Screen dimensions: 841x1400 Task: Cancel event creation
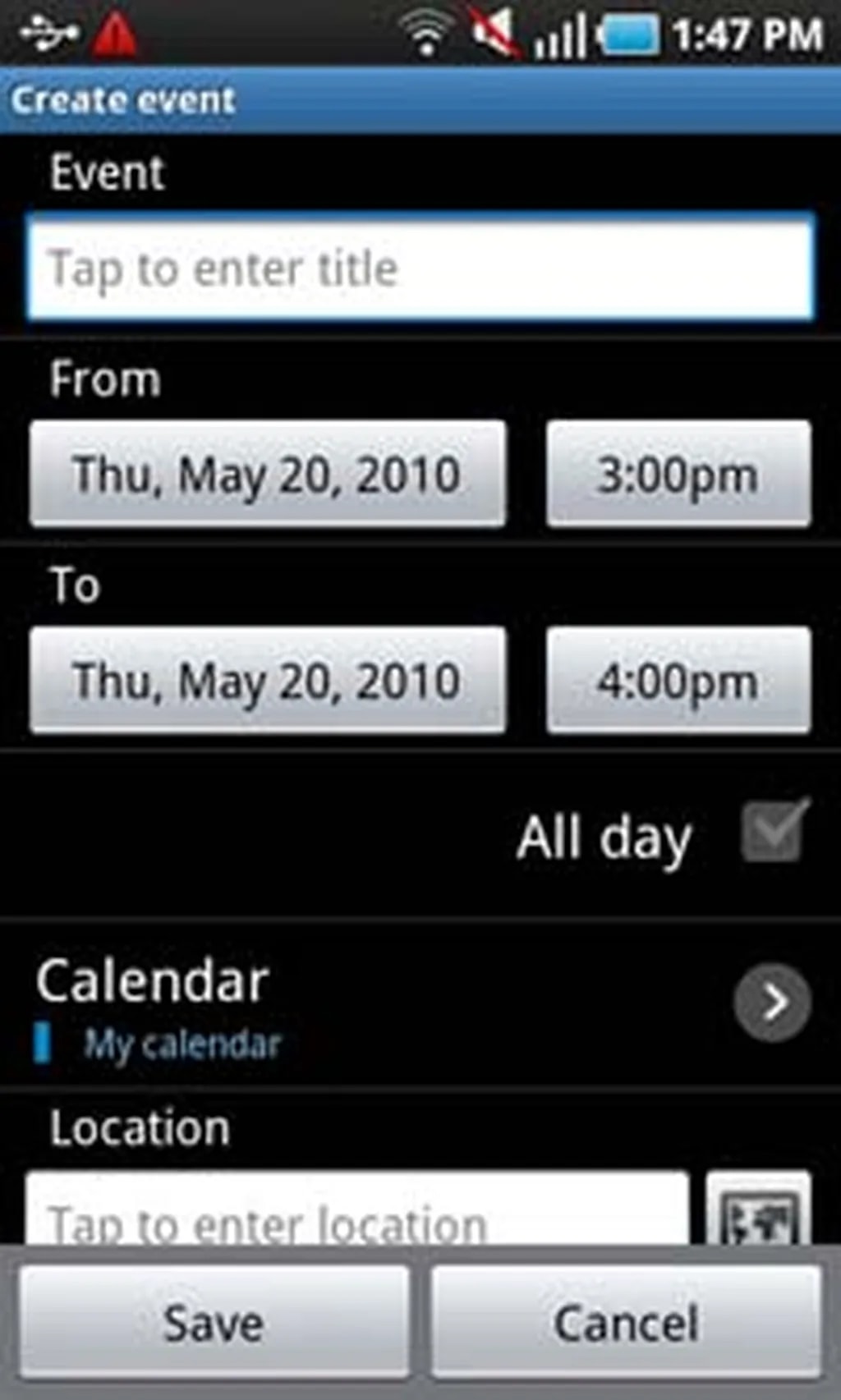click(626, 1322)
